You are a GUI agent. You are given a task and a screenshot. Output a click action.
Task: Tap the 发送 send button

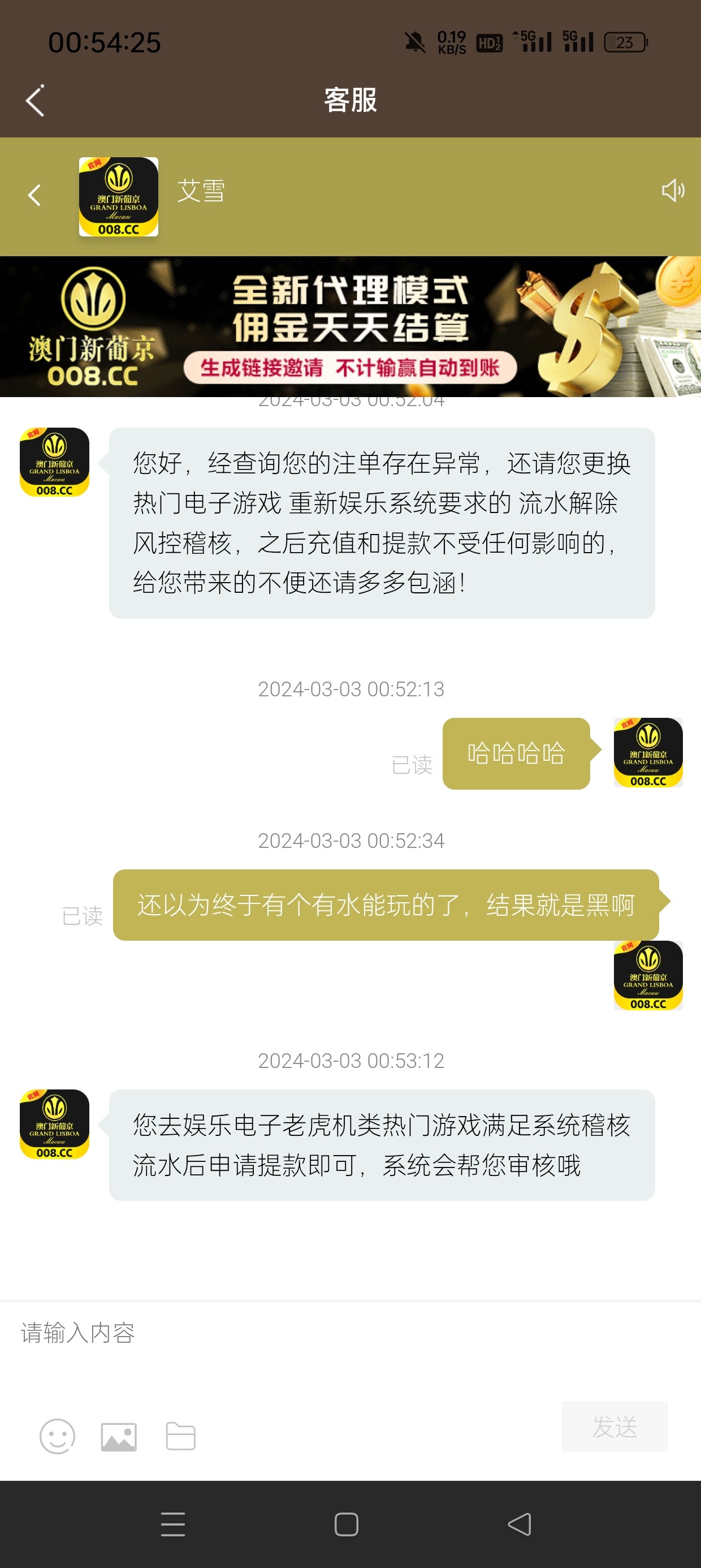614,1426
